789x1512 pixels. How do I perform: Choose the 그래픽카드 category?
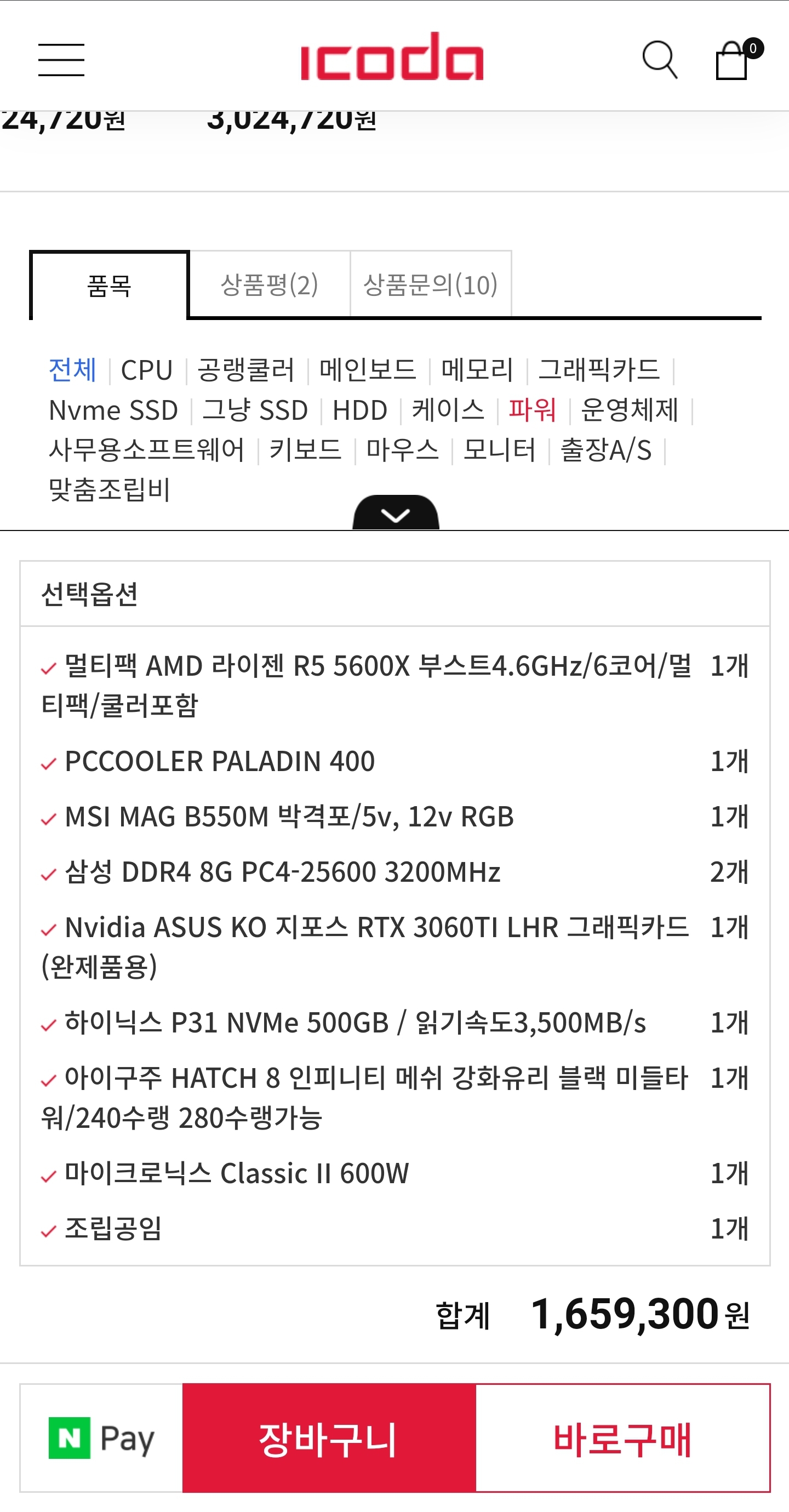click(599, 370)
